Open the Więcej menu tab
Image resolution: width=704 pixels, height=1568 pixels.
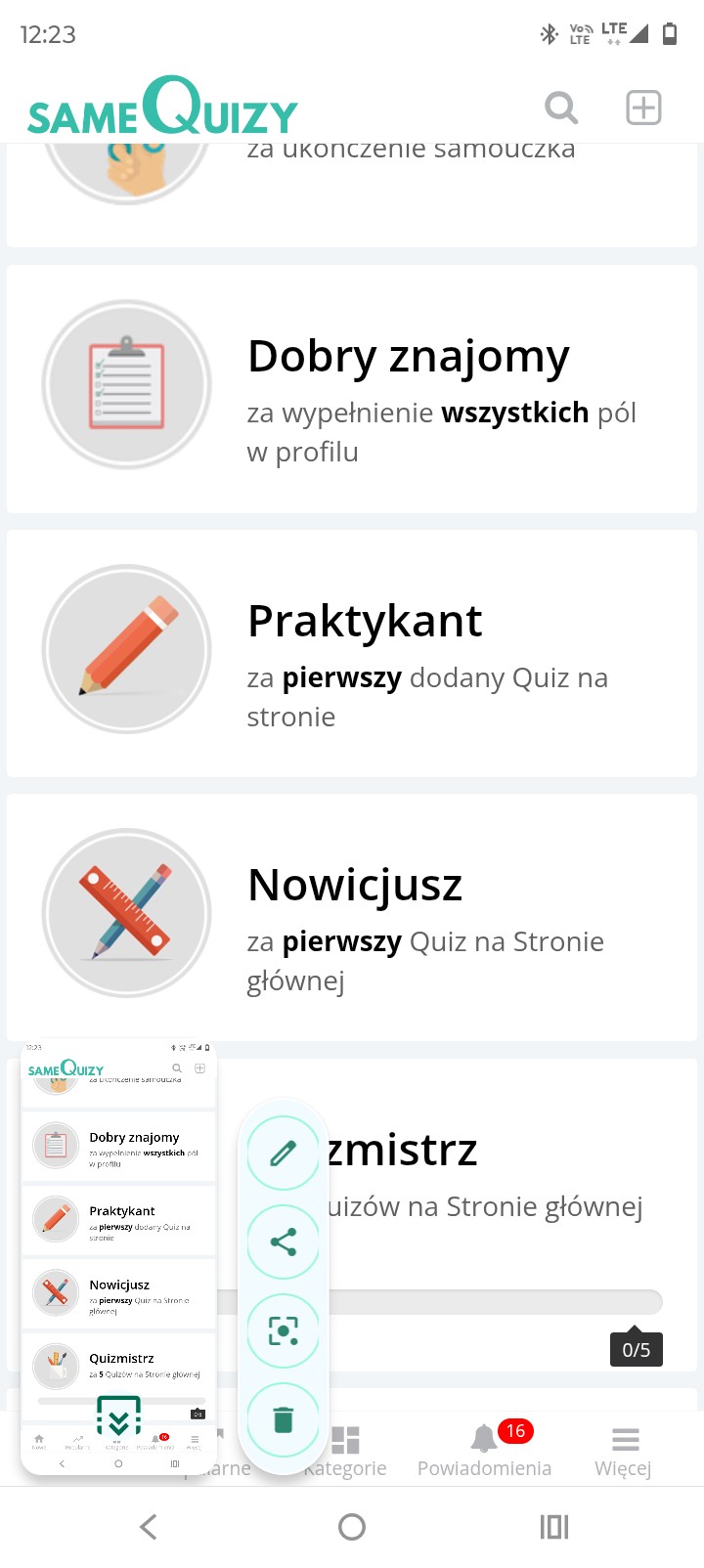pos(624,1451)
